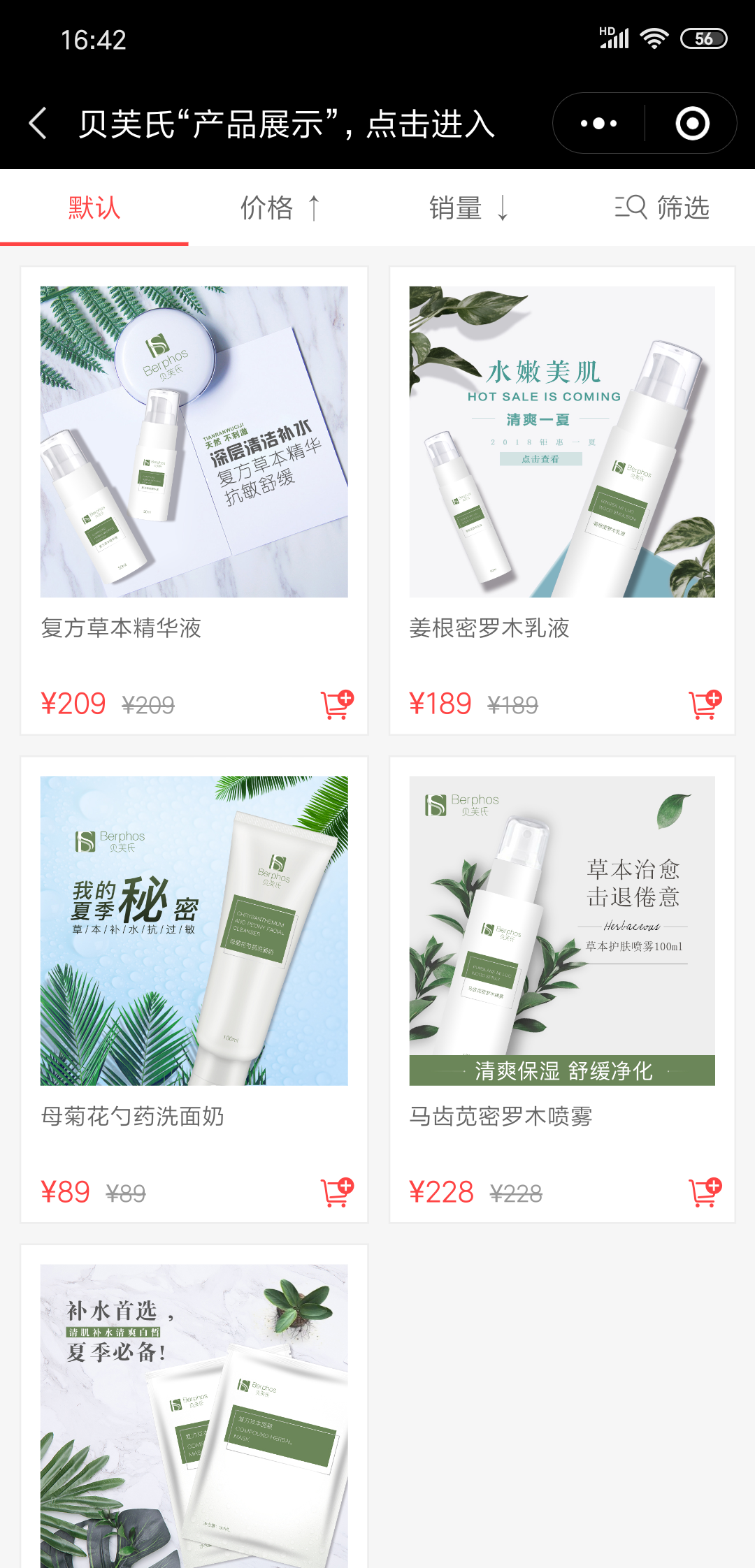View the 母菊花勺药洗面奶 product
Image resolution: width=755 pixels, height=1568 pixels.
(194, 931)
